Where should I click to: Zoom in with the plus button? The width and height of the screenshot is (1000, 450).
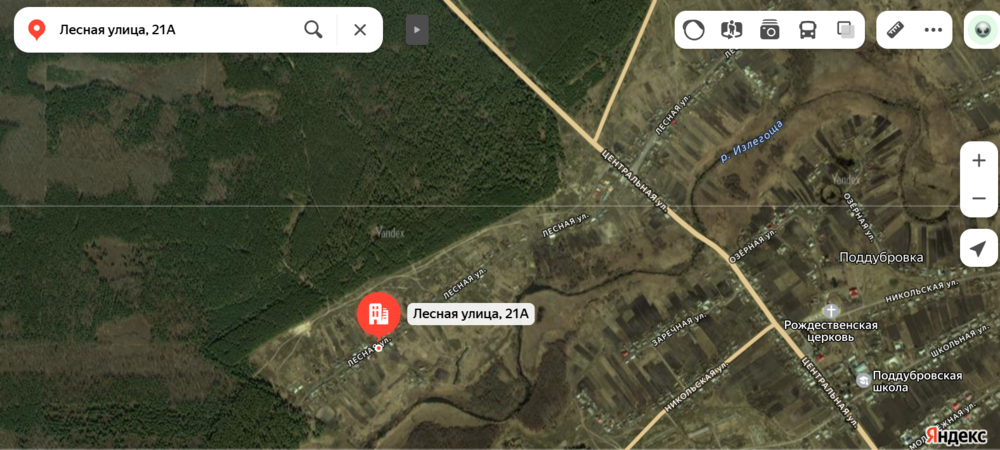[979, 160]
